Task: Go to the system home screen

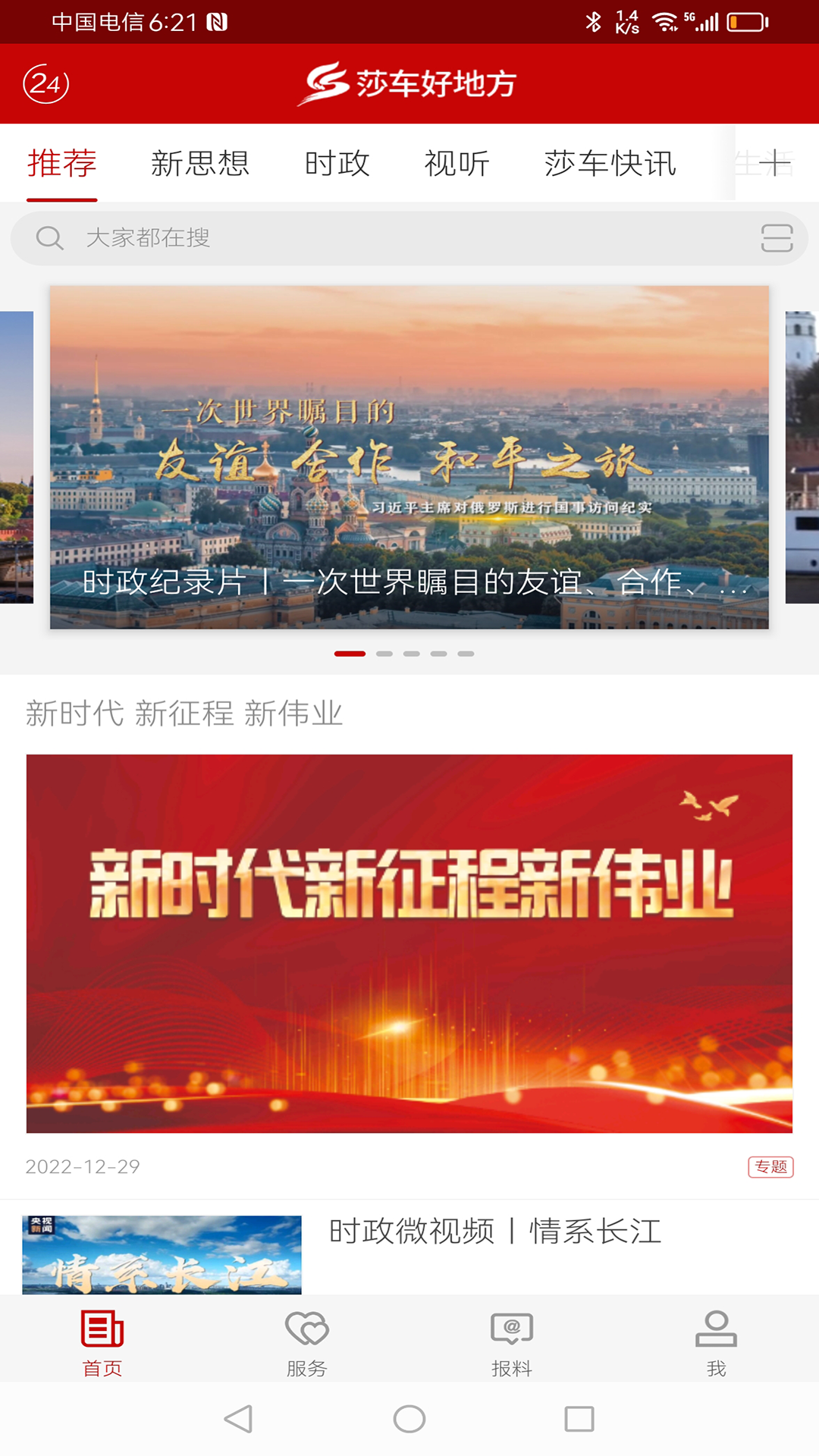Action: [409, 1419]
